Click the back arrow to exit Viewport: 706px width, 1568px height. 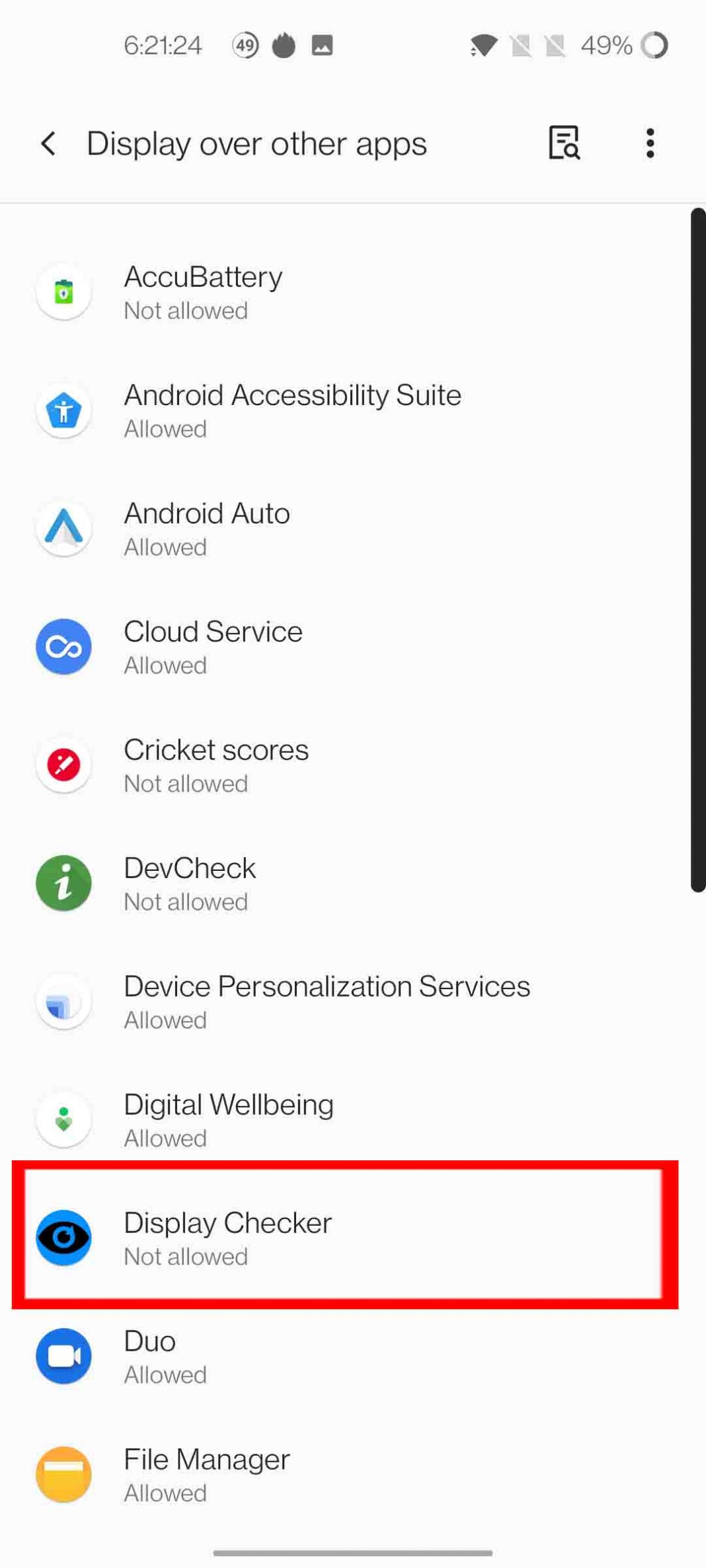[x=48, y=143]
